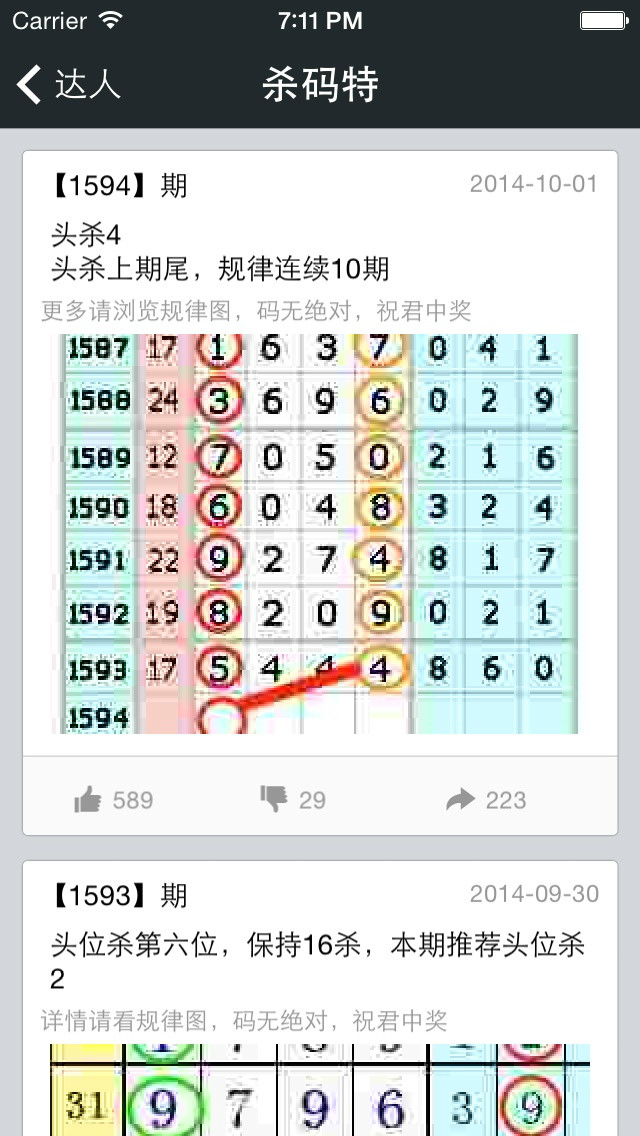Open the 1594期 pattern chart image
The width and height of the screenshot is (640, 1136).
pos(315,534)
